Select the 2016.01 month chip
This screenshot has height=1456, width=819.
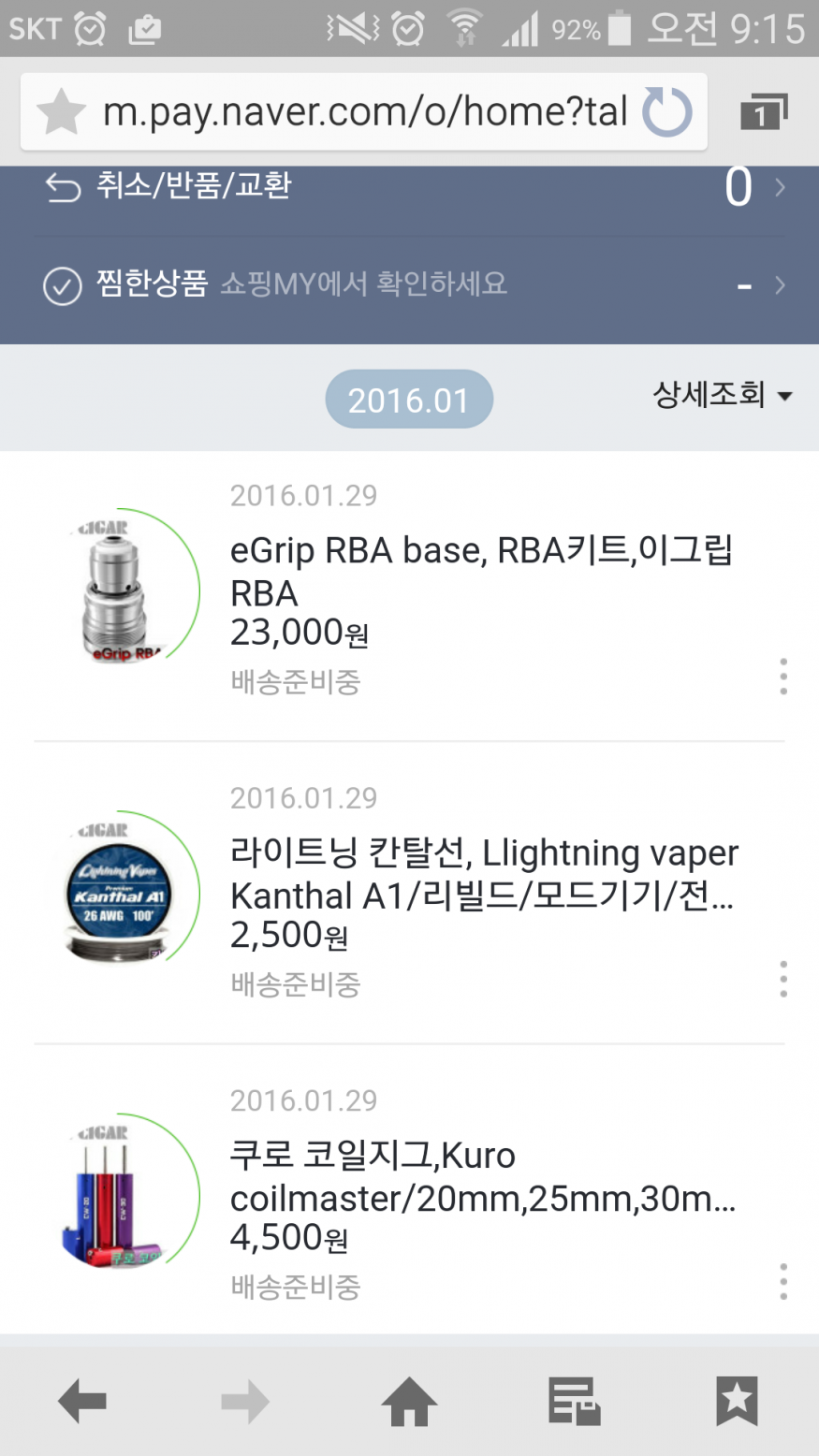[408, 400]
